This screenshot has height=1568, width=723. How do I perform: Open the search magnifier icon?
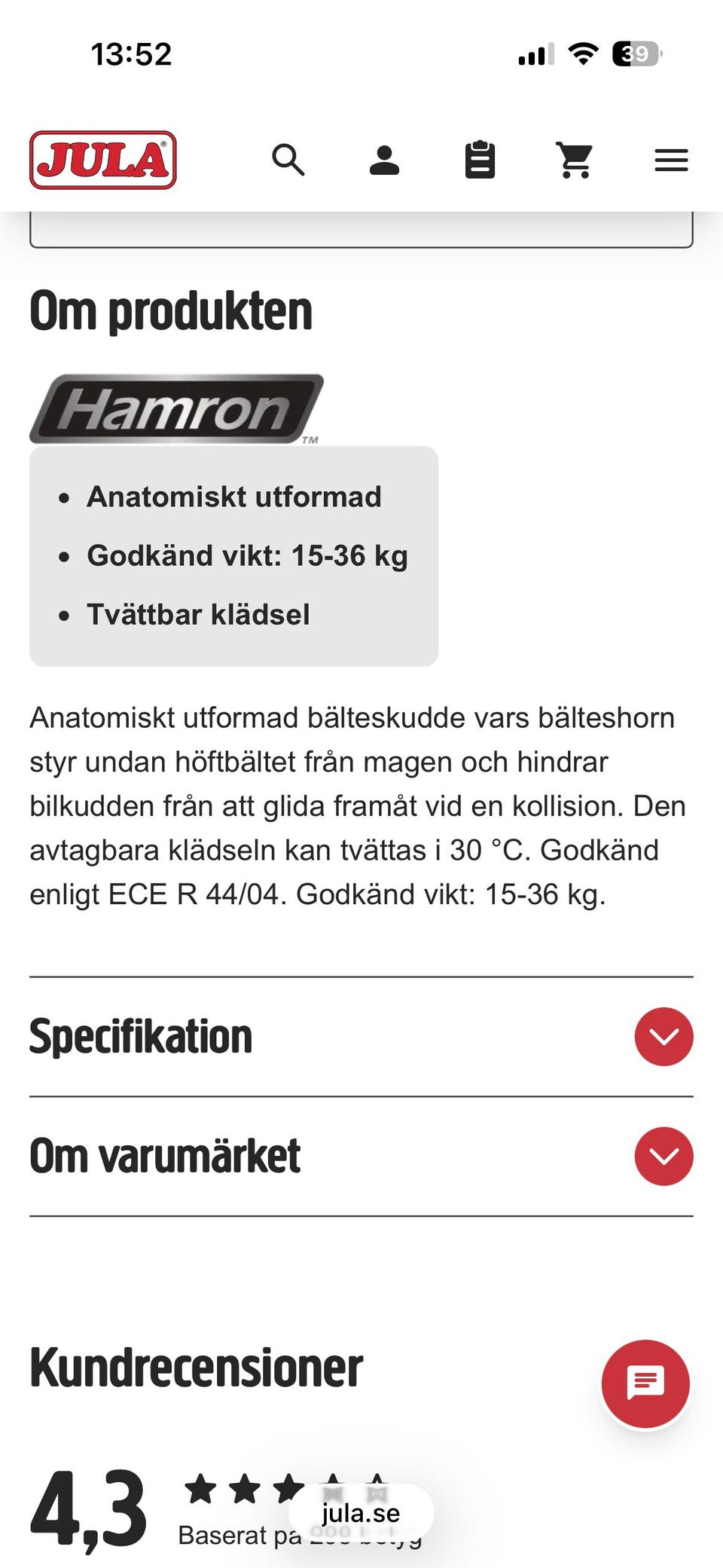[288, 160]
